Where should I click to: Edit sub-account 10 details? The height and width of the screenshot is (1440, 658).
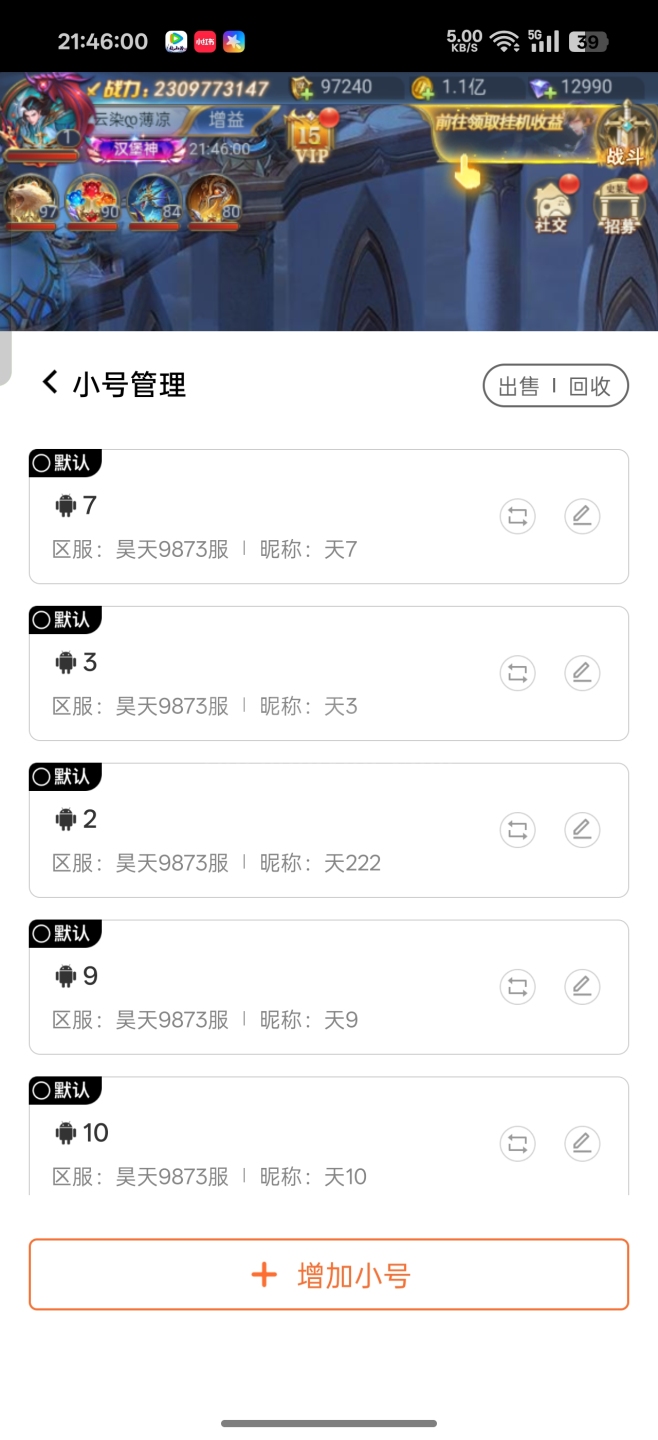[582, 1144]
